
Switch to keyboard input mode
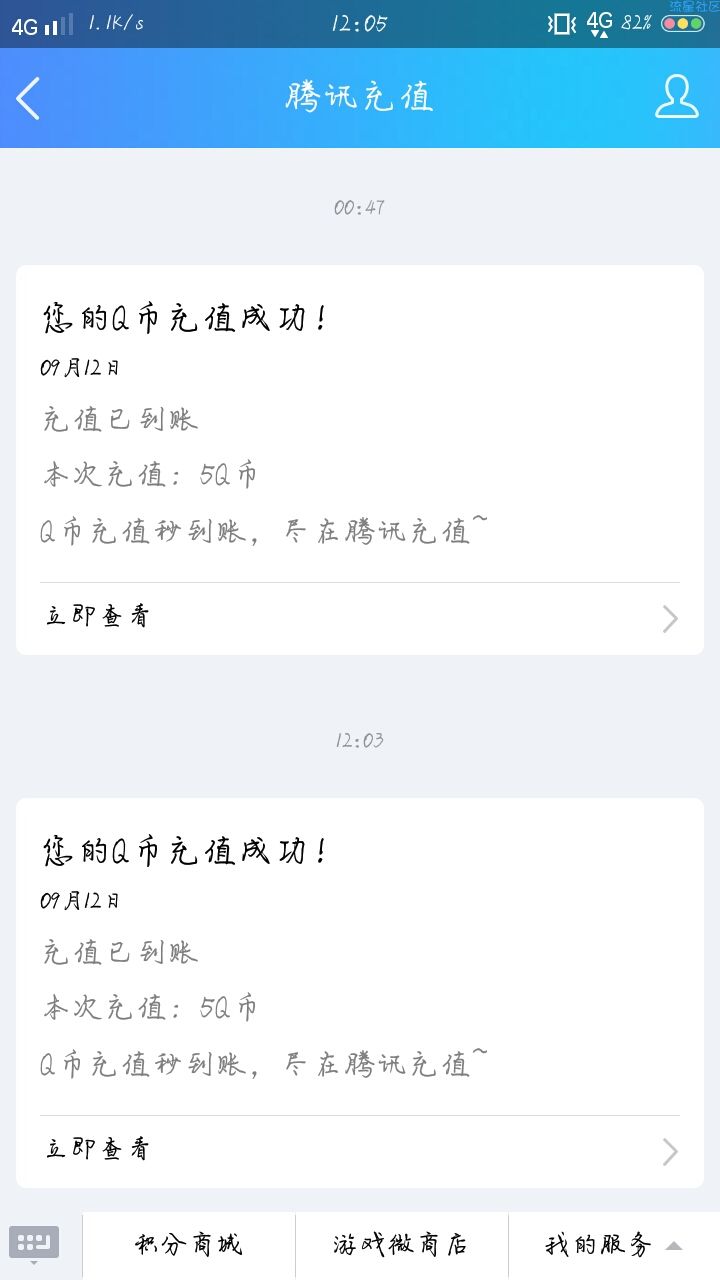(35, 1245)
